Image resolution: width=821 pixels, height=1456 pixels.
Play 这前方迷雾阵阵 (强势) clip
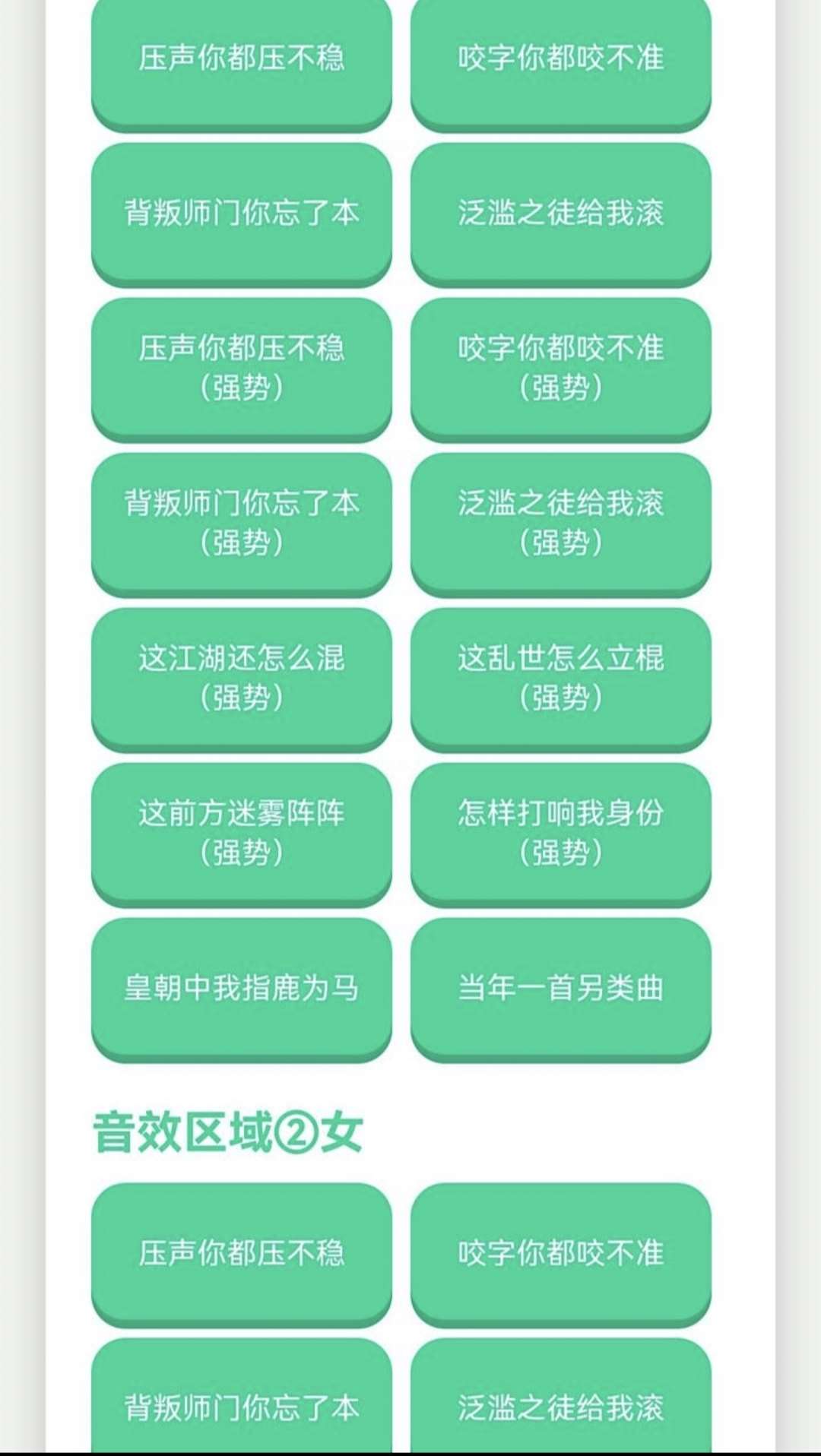click(x=242, y=833)
